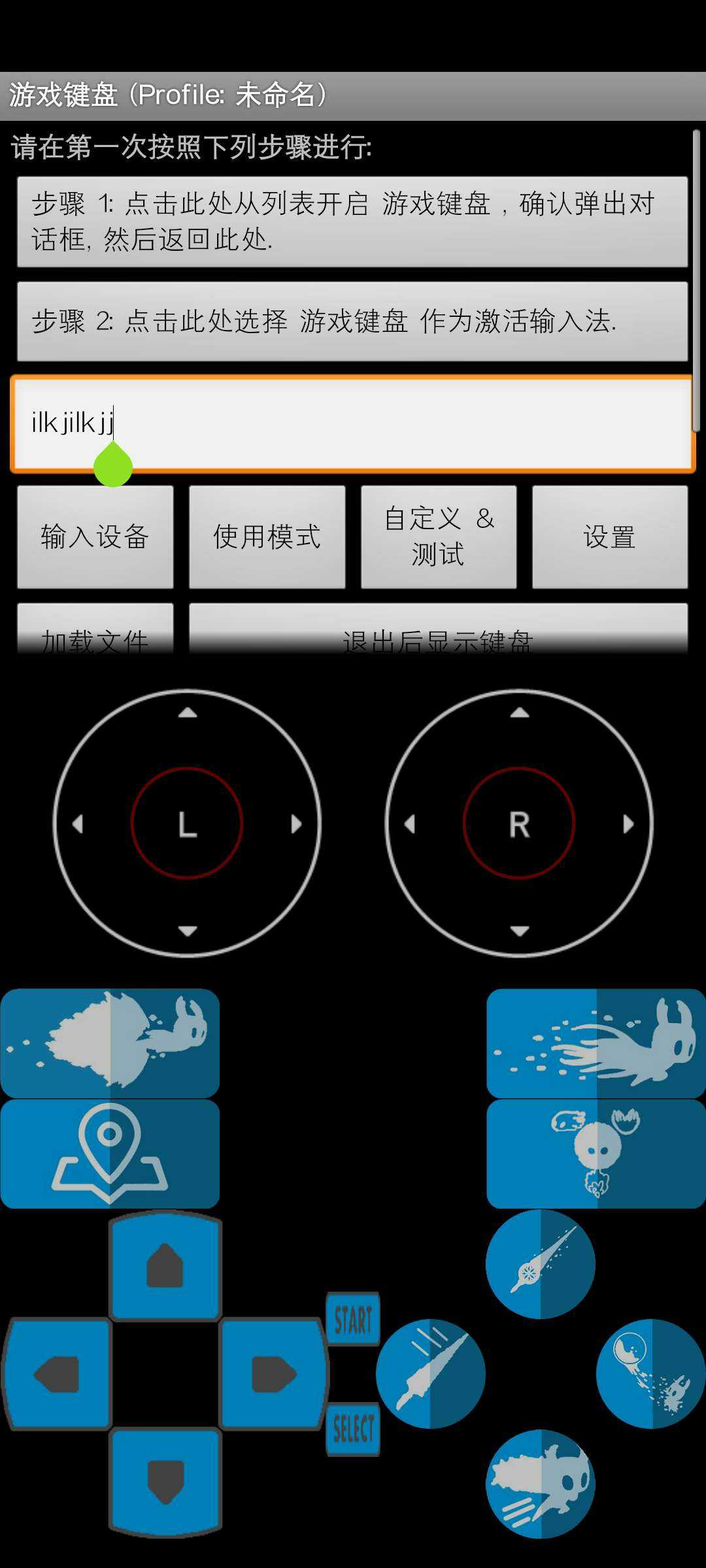Image resolution: width=706 pixels, height=1568 pixels.
Task: Tap 步骤 2 to select active input method
Action: (352, 321)
